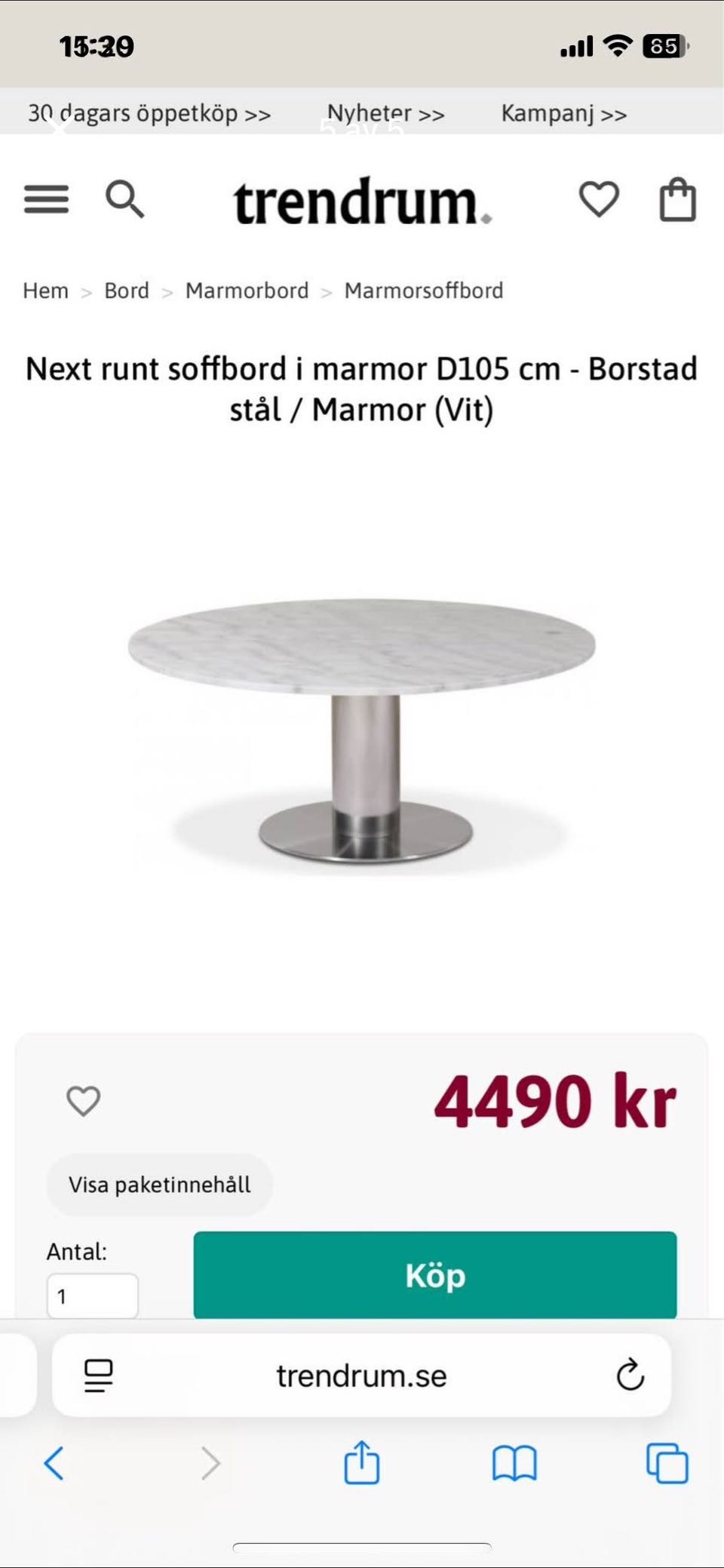Open the Safari share sheet
724x1568 pixels.
pyautogui.click(x=362, y=1462)
